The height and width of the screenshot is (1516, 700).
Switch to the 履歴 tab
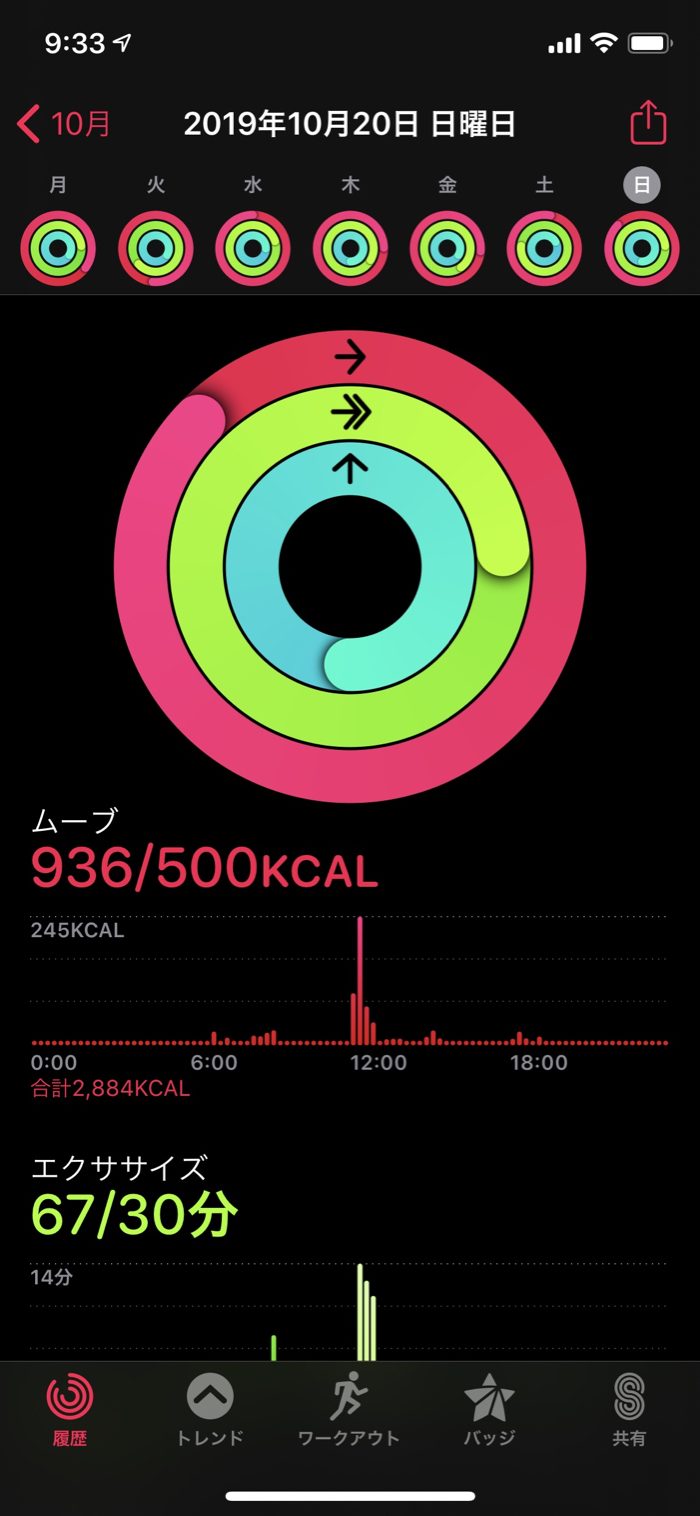(x=70, y=1410)
